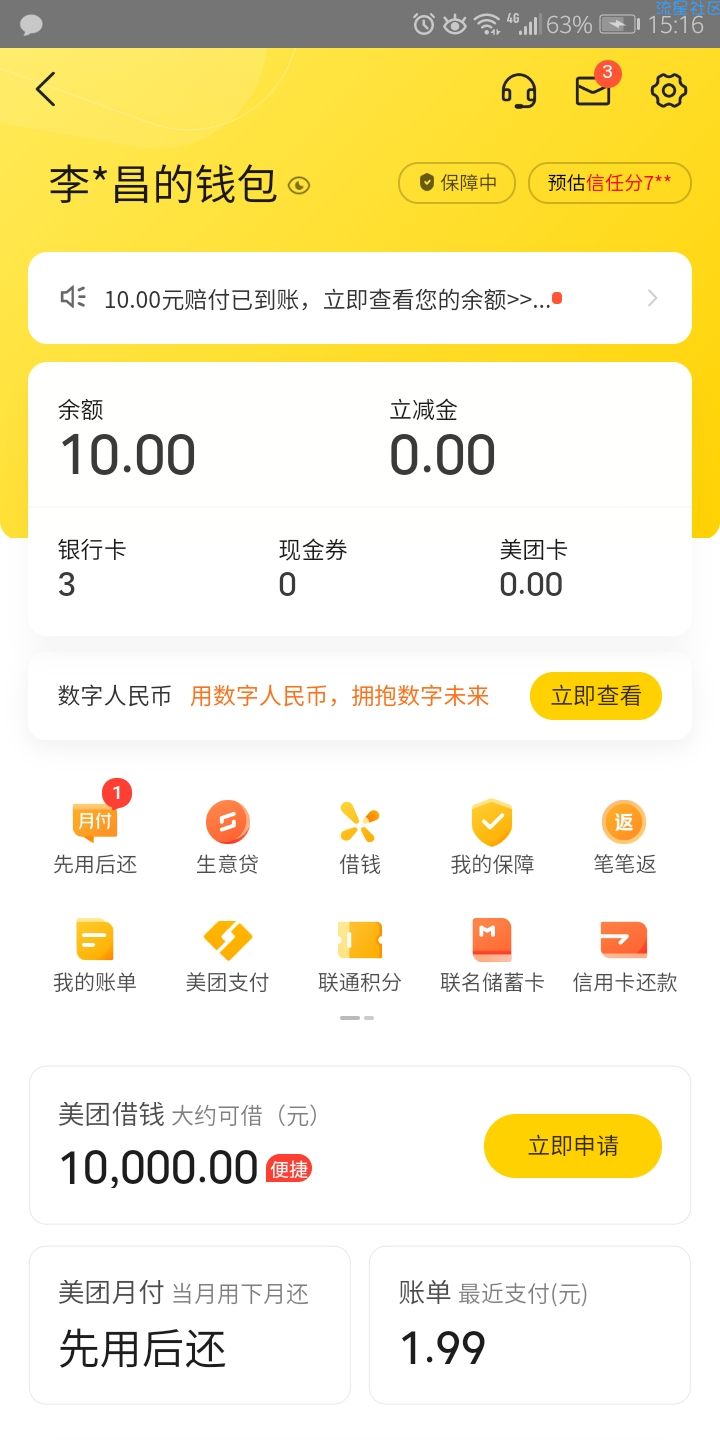Open customer service headset icon

[518, 91]
